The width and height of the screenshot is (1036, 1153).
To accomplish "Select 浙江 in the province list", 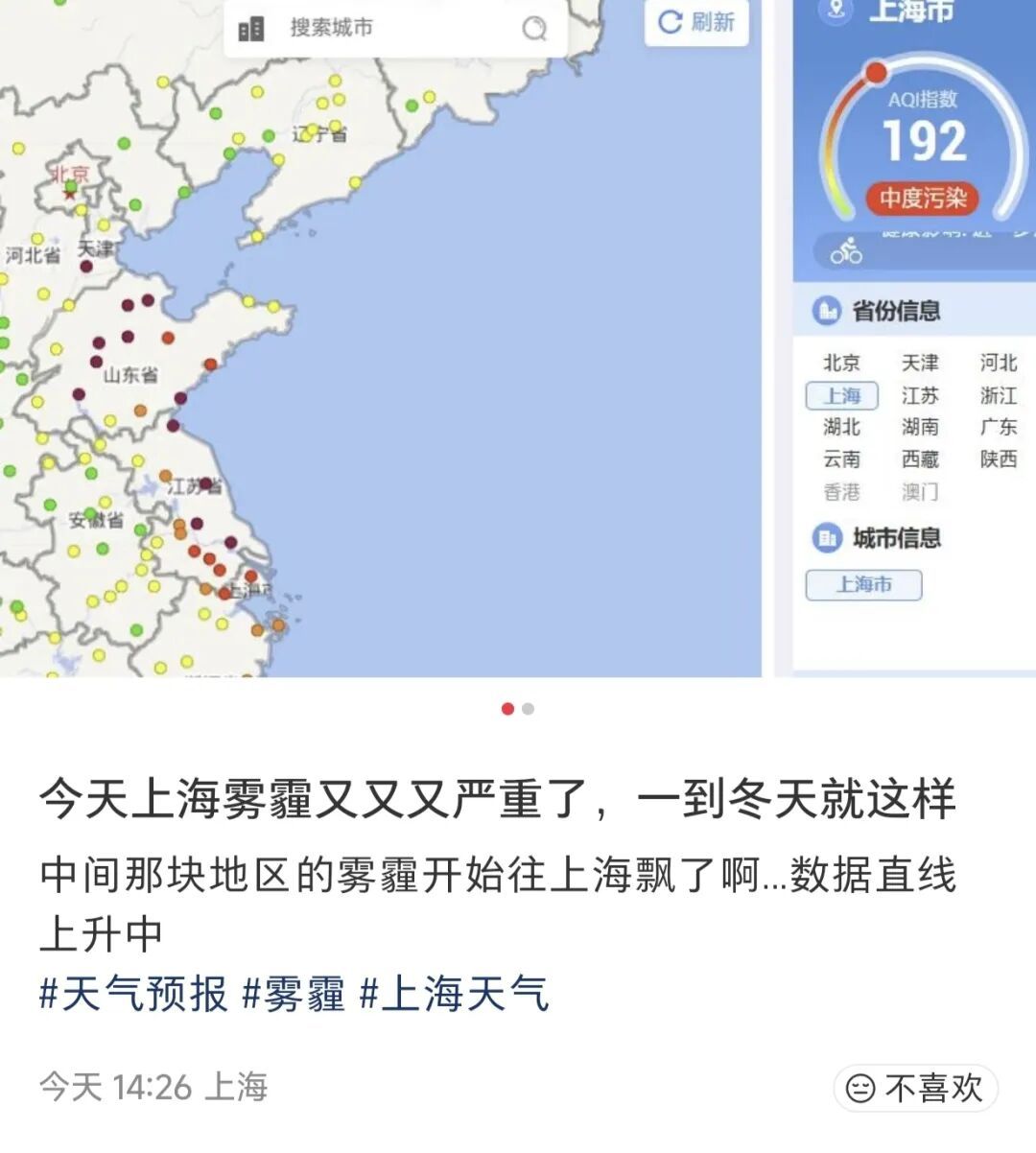I will point(999,395).
